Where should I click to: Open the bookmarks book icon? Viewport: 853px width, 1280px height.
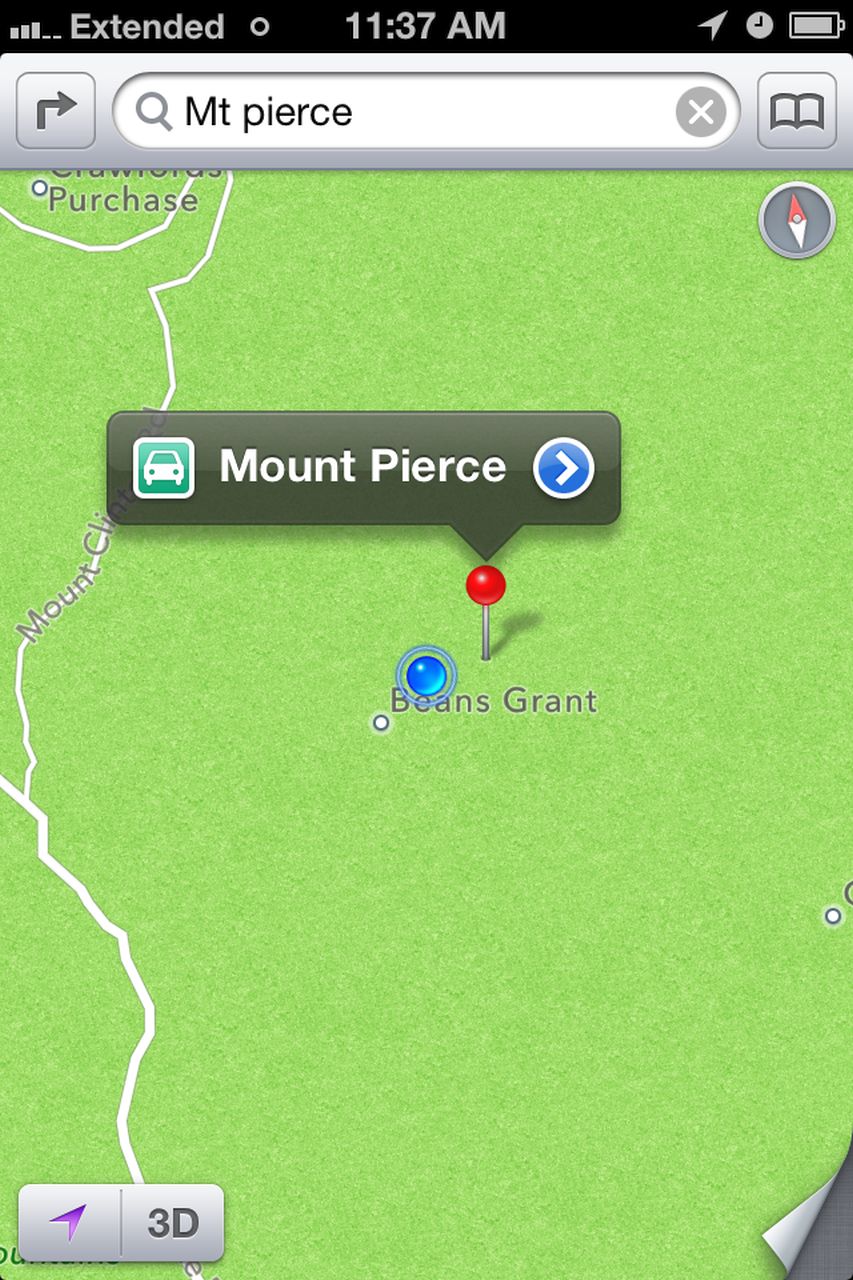[797, 111]
